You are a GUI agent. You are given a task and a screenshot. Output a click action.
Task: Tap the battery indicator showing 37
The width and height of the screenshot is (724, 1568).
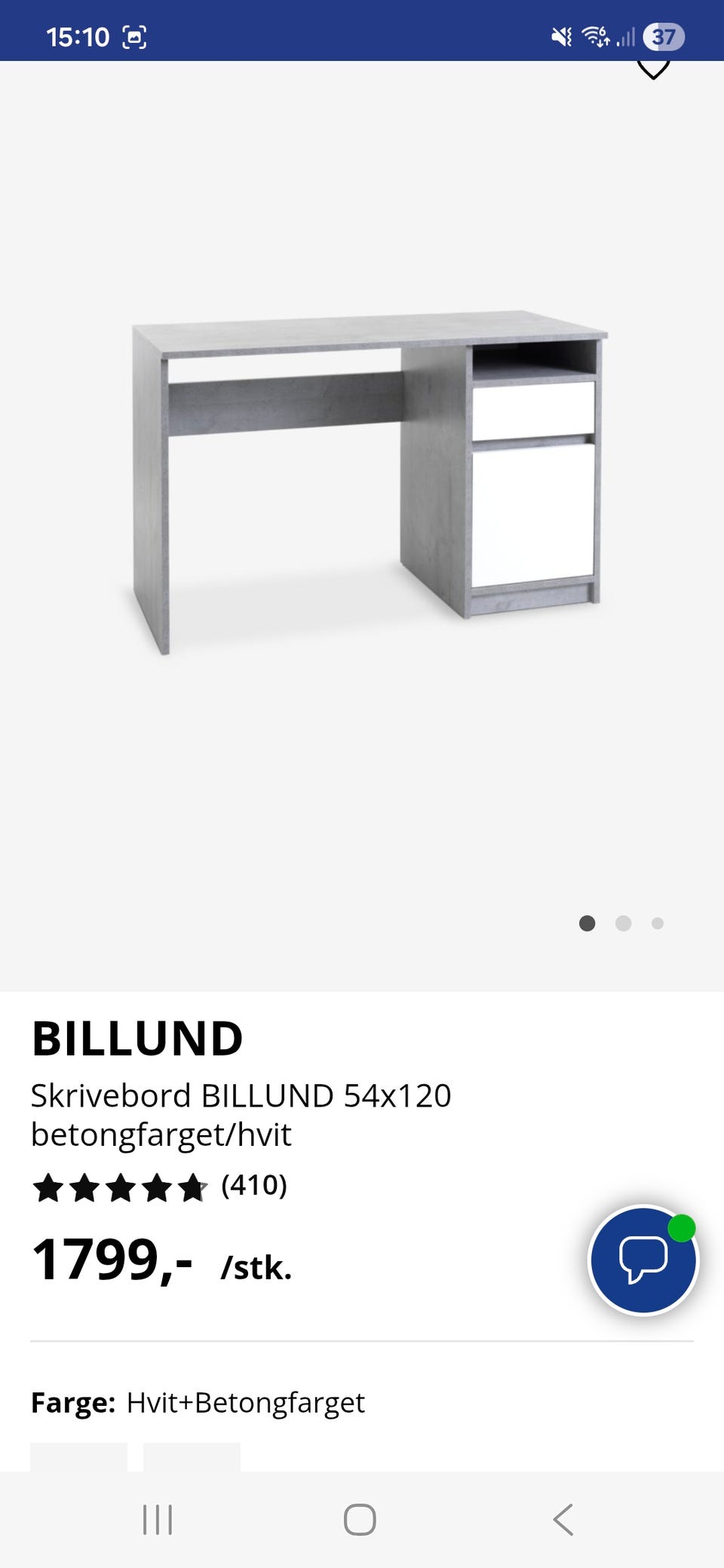pos(663,36)
